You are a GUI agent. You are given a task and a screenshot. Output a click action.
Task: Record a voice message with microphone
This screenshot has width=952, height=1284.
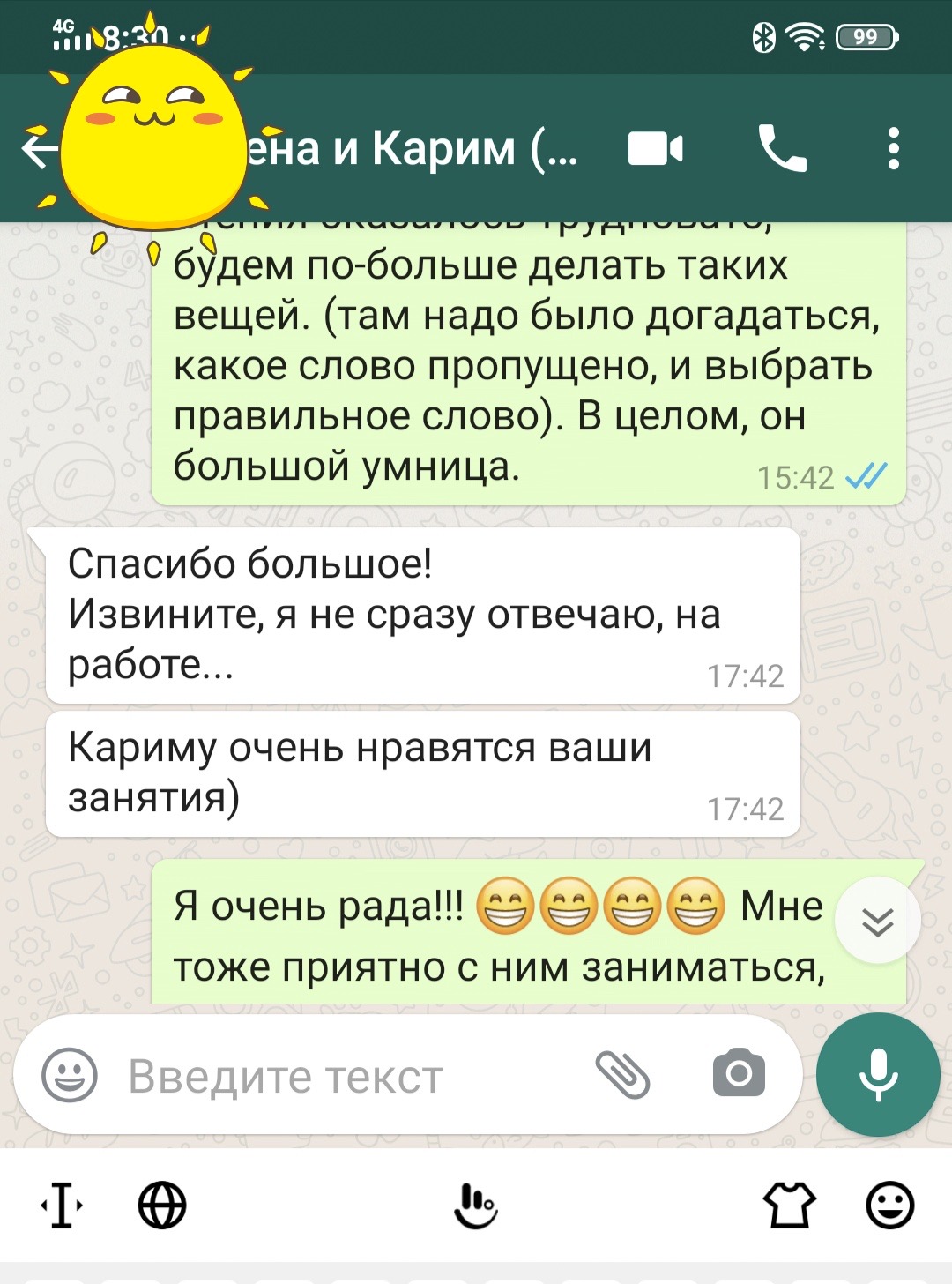pyautogui.click(x=878, y=1073)
